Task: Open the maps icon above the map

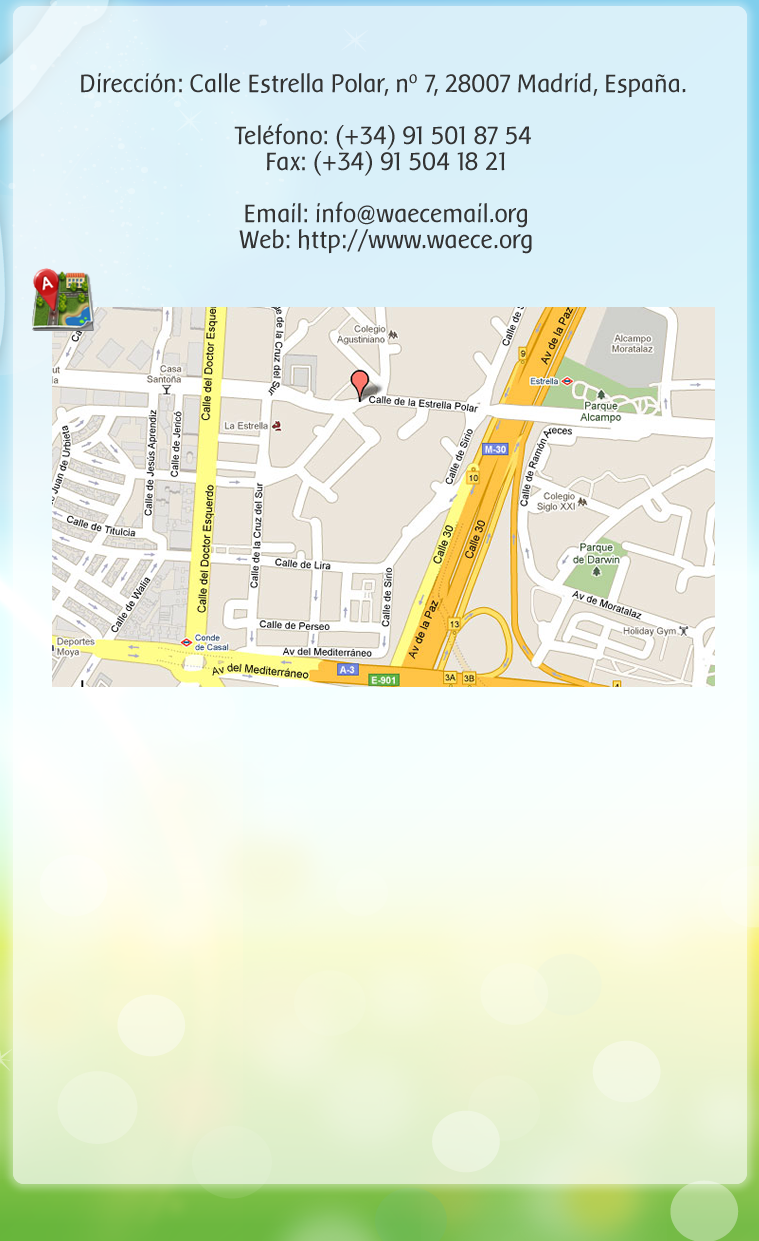Action: 62,300
